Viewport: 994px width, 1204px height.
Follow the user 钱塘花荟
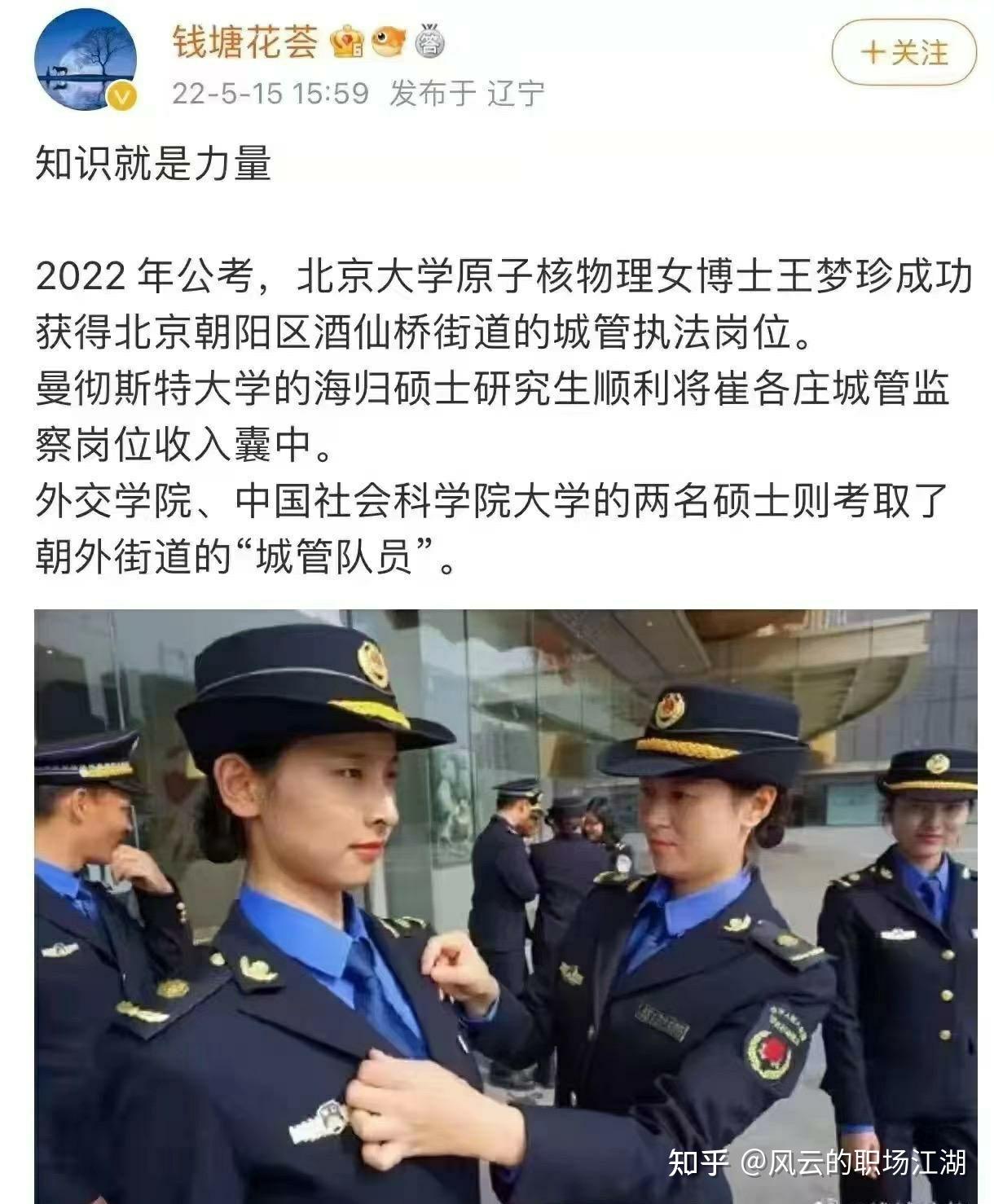pos(904,52)
